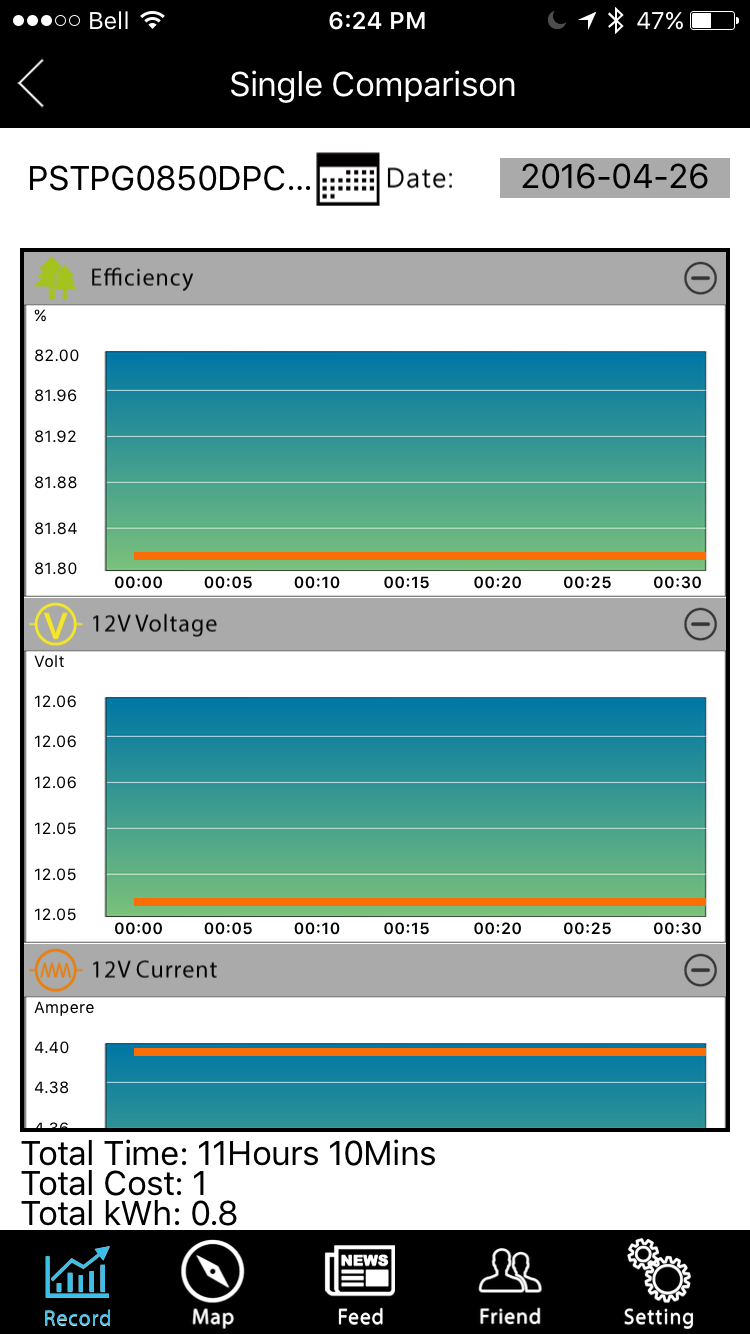The height and width of the screenshot is (1334, 750).
Task: Open the calendar date picker icon
Action: (x=347, y=179)
